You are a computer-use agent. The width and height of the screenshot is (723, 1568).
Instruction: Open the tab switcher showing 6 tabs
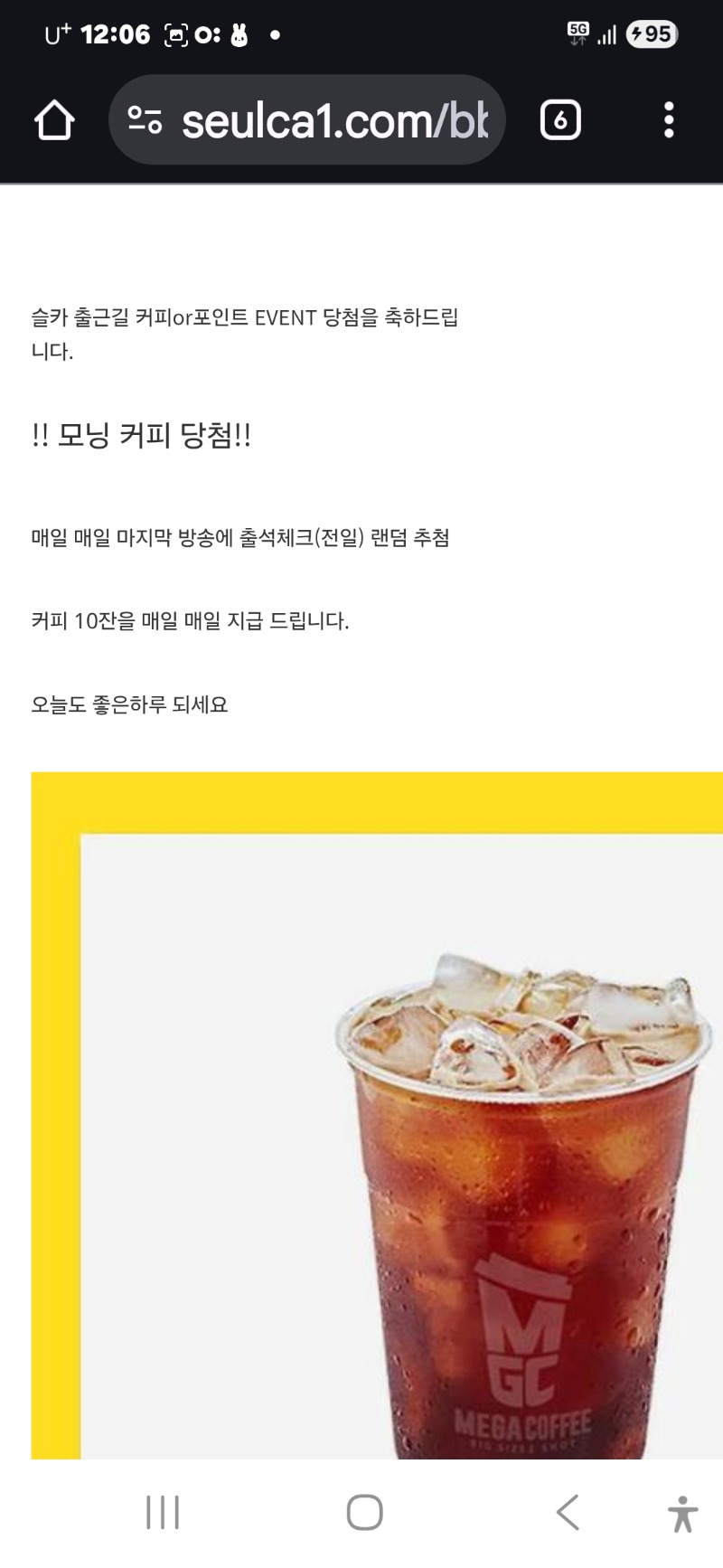pyautogui.click(x=560, y=120)
